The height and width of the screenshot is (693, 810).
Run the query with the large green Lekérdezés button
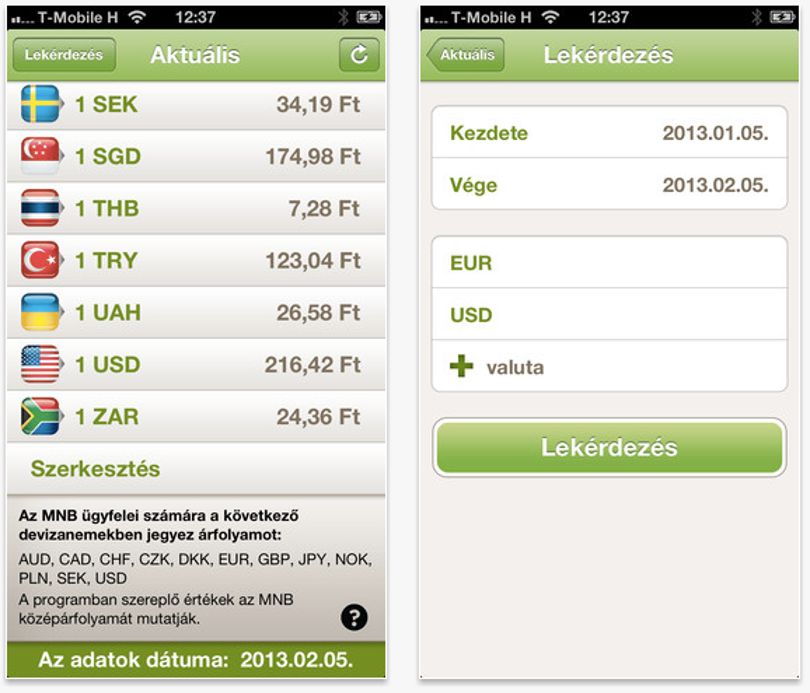[x=610, y=447]
